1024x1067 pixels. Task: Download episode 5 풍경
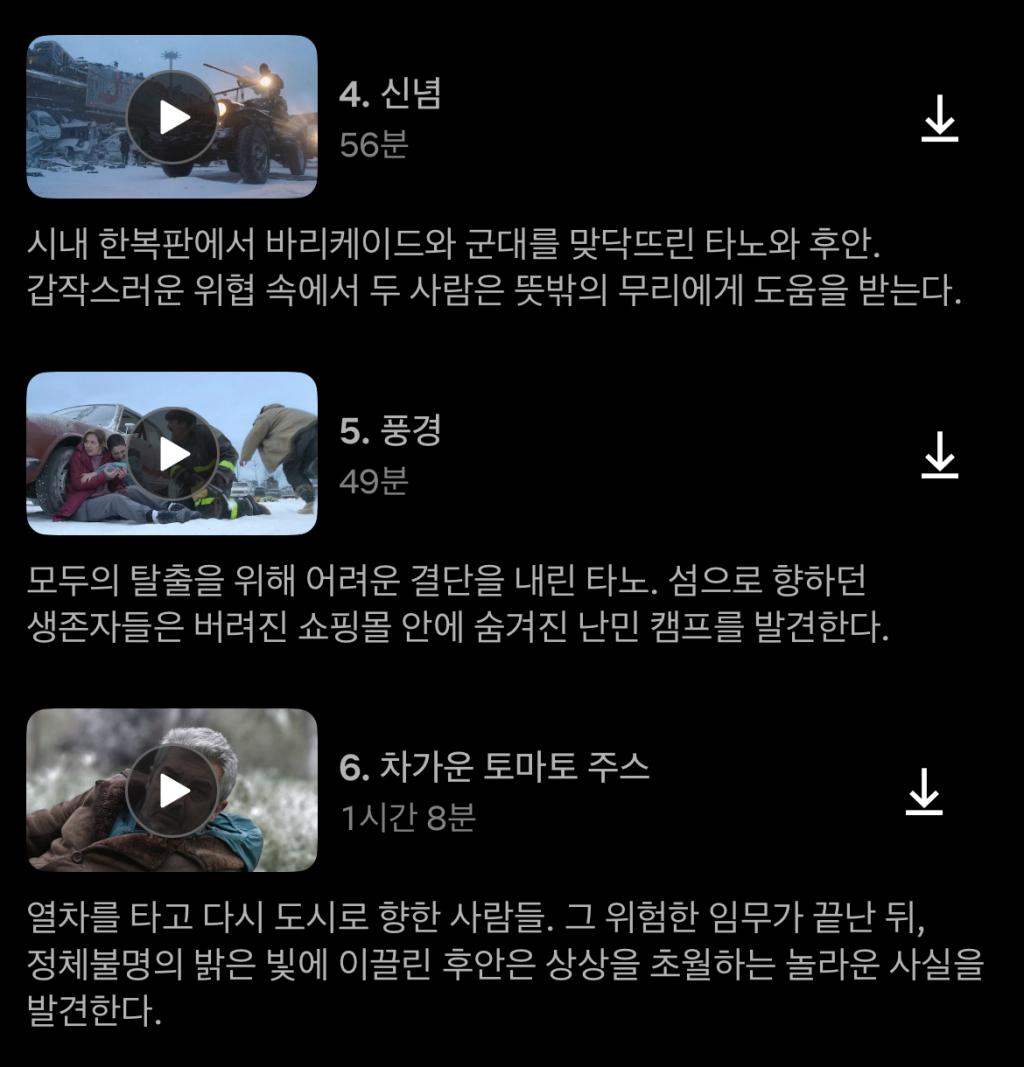click(x=939, y=456)
